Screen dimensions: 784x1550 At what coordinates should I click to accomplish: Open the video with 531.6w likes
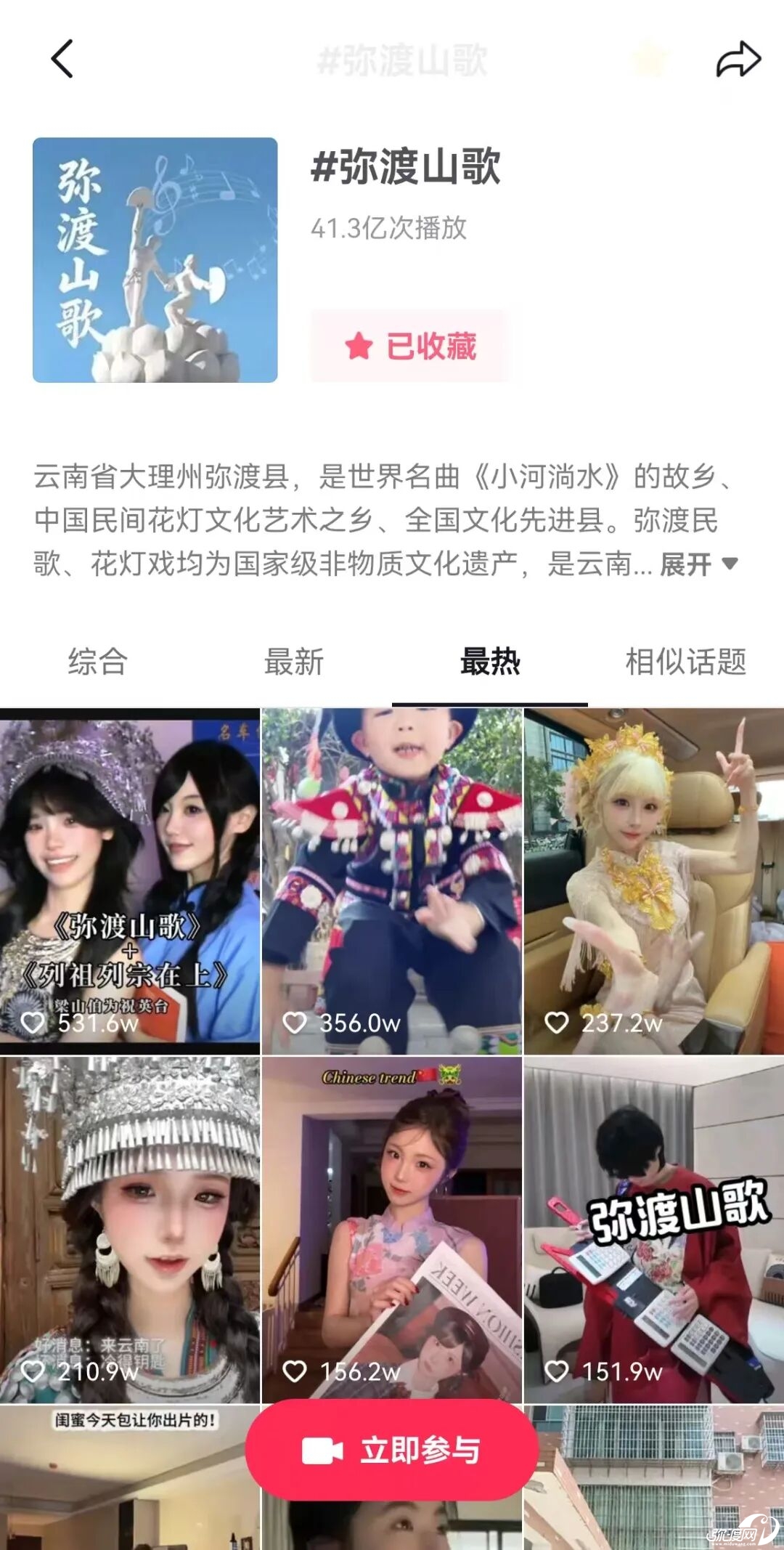coord(129,880)
